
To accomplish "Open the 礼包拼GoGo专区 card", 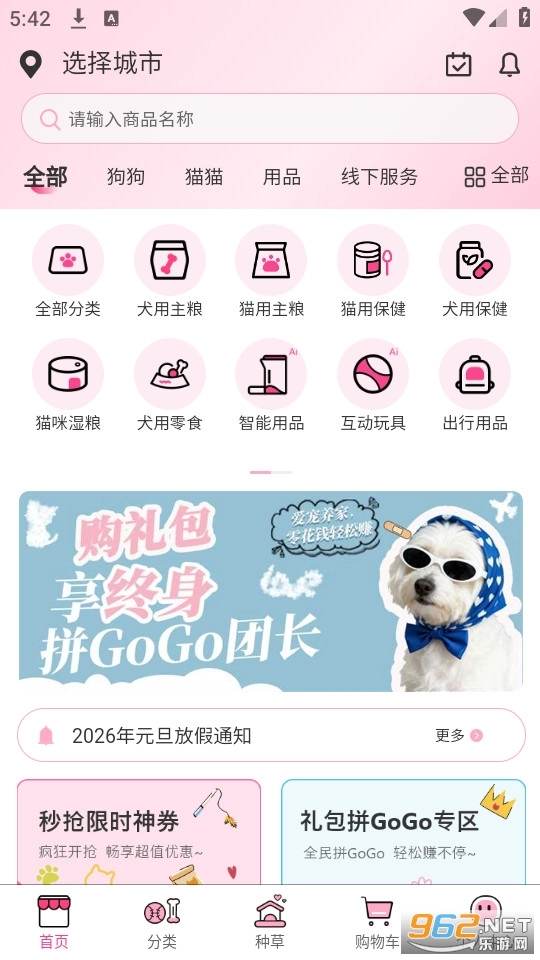I will 403,832.
